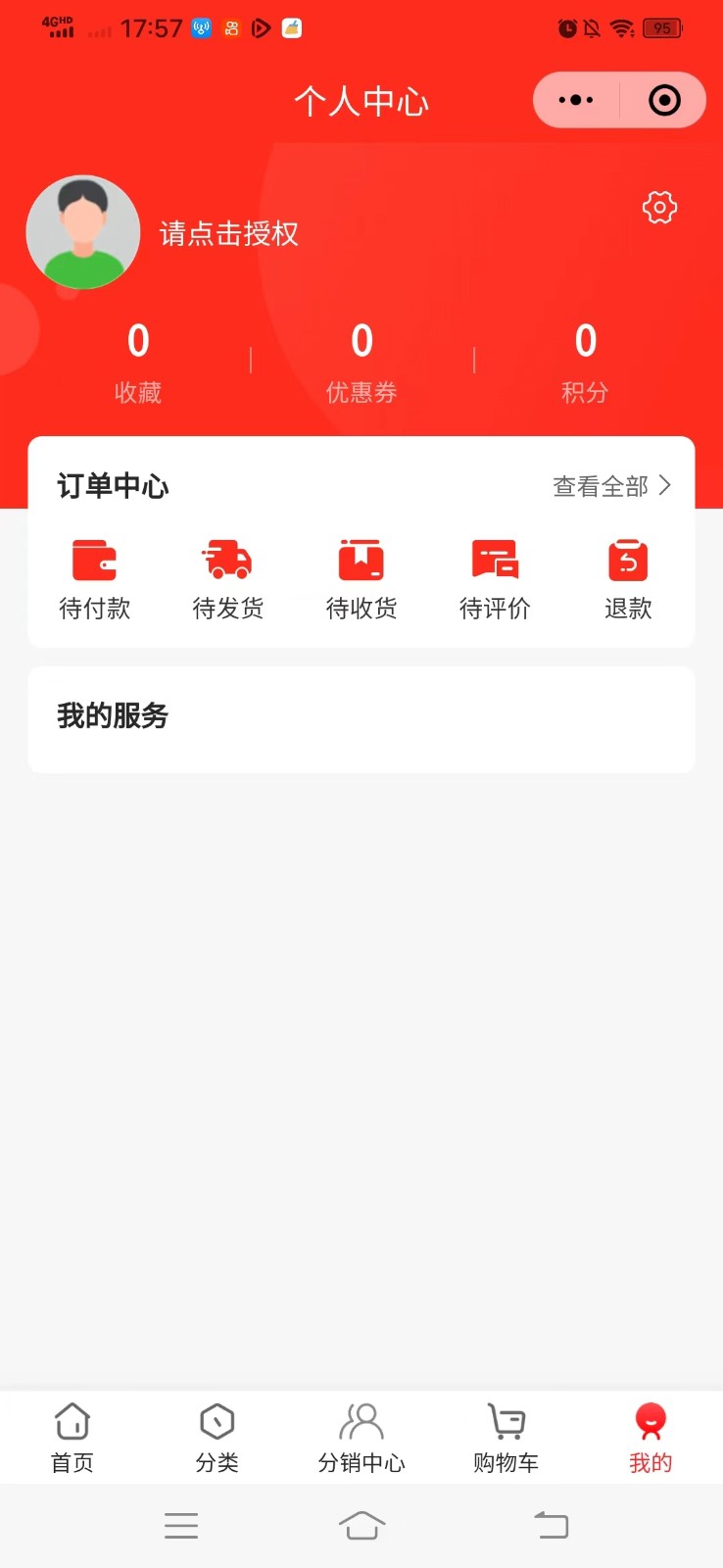The height and width of the screenshot is (1568, 723).
Task: Open 退款 refund orders
Action: pos(628,579)
